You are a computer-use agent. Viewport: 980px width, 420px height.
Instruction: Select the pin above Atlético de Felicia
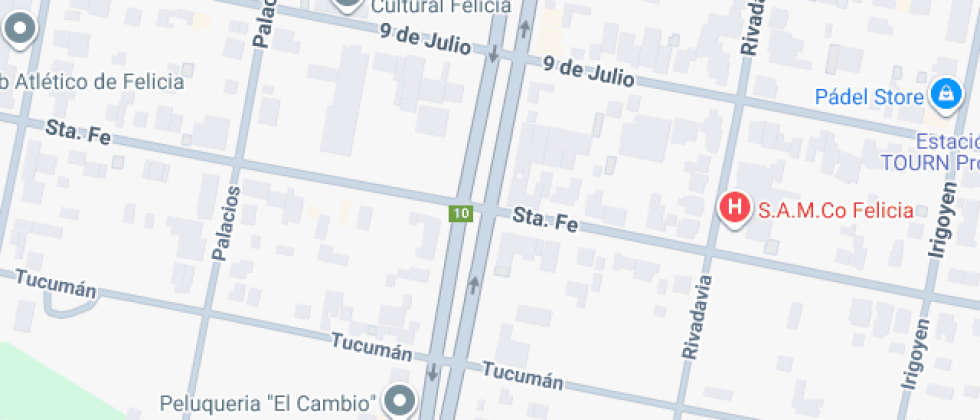[20, 29]
